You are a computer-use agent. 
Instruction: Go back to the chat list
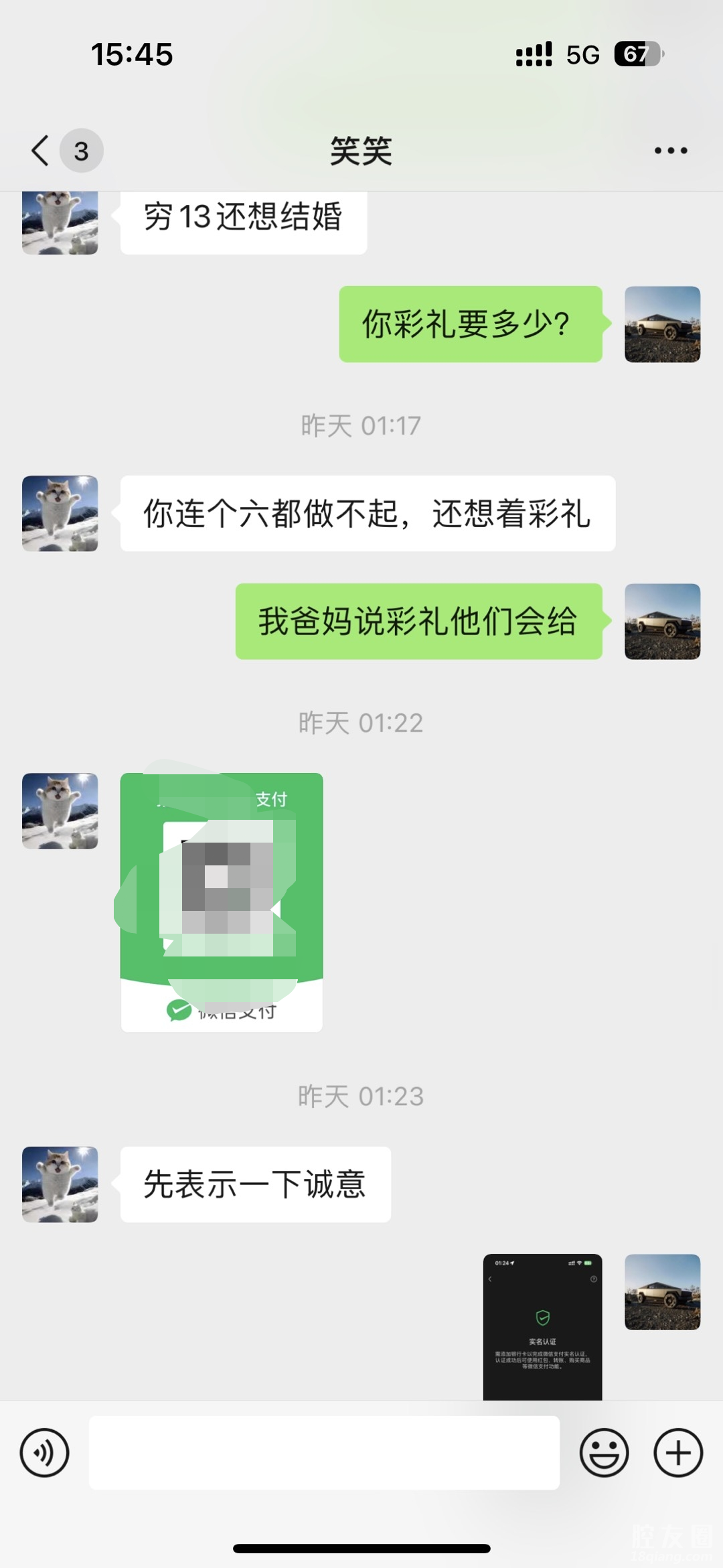42,151
